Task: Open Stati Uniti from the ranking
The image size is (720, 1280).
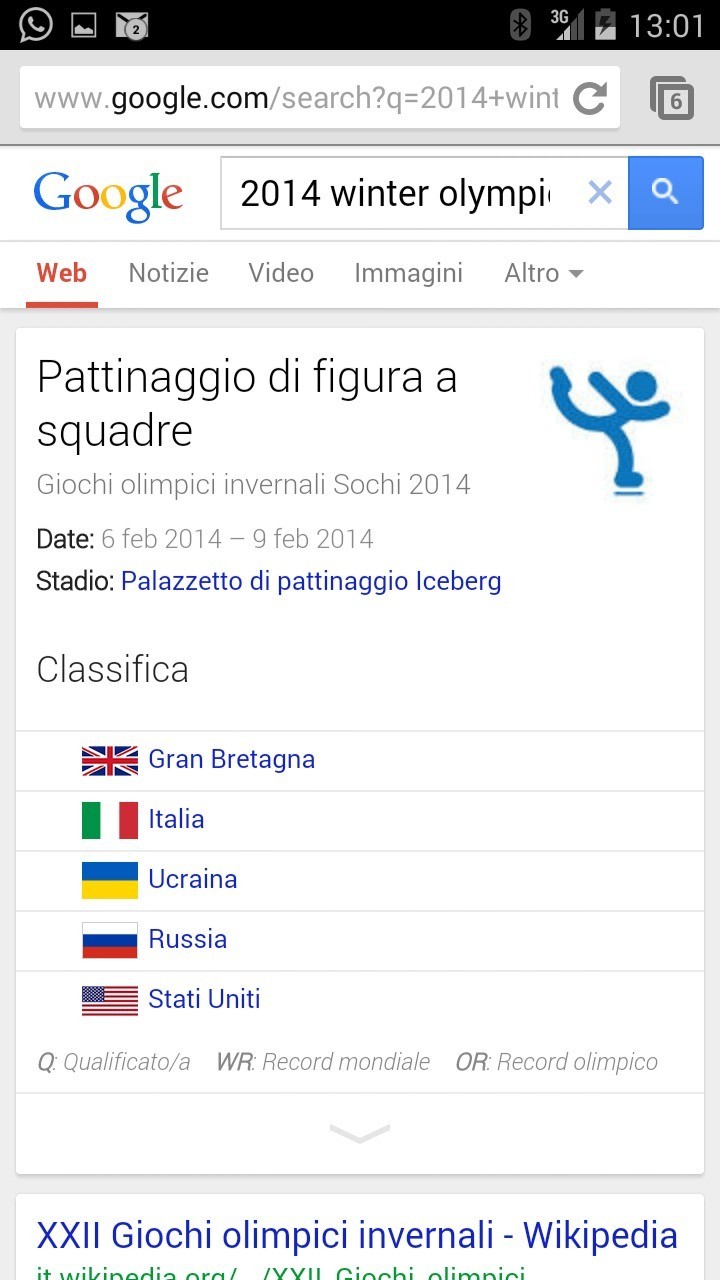Action: [x=204, y=1000]
